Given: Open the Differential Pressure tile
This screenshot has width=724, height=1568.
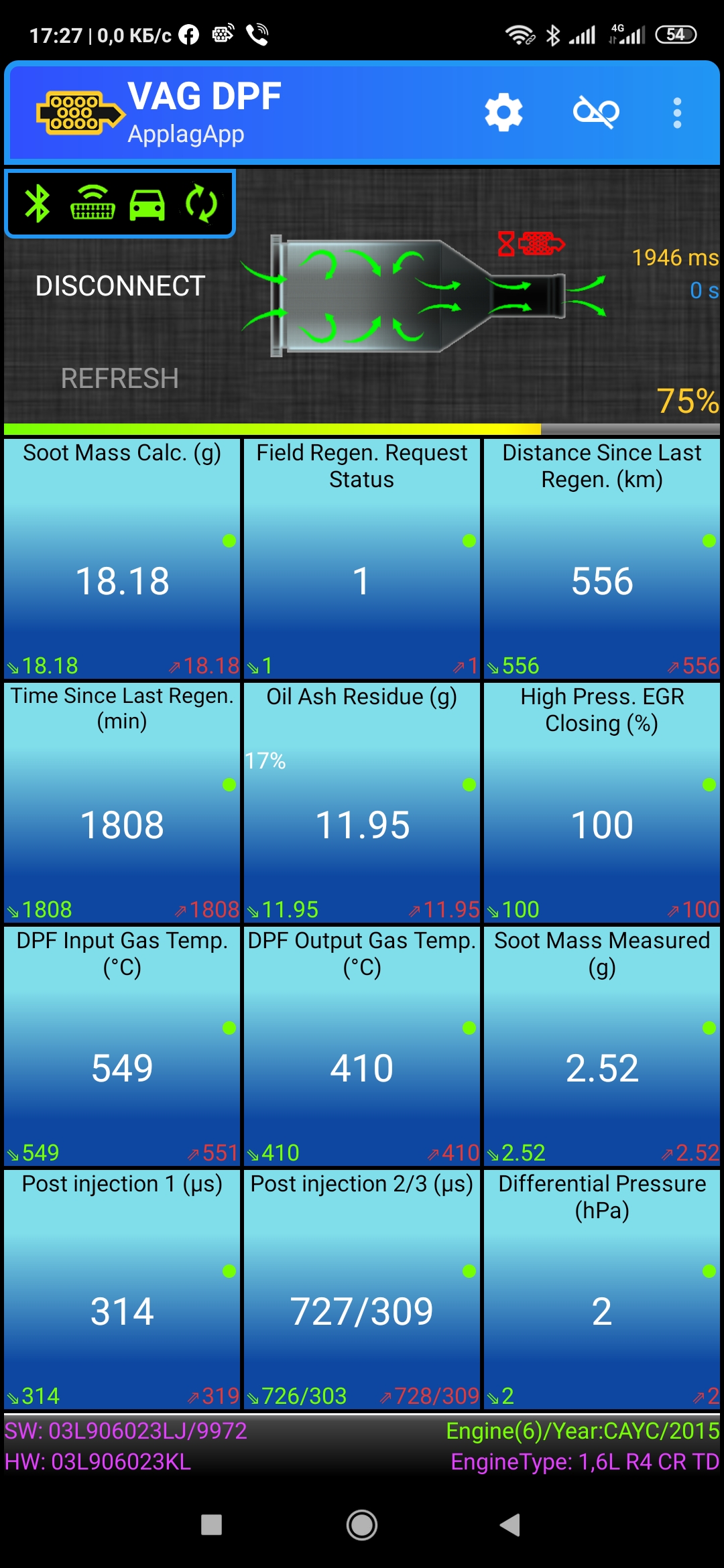Looking at the screenshot, I should [602, 1289].
